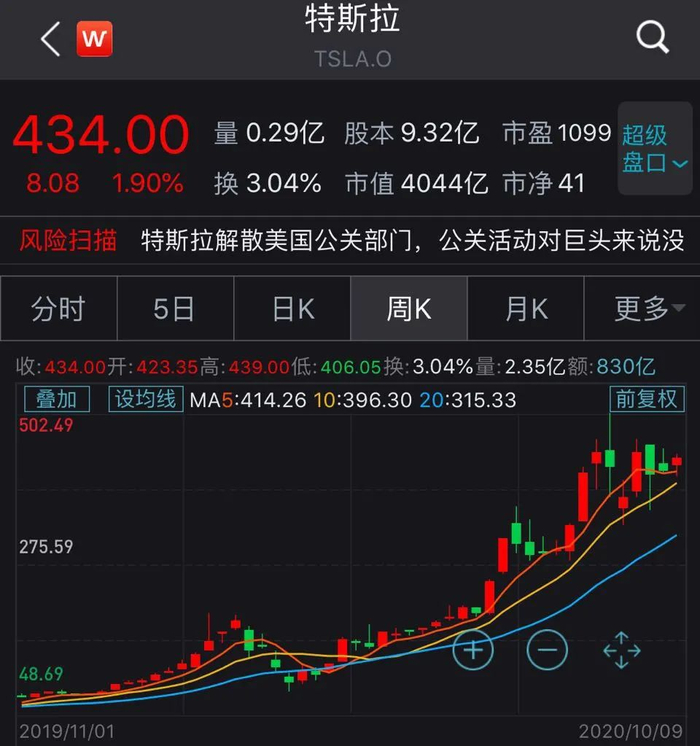Zoom out the chart with minus icon
Image resolution: width=700 pixels, height=746 pixels.
tap(547, 650)
